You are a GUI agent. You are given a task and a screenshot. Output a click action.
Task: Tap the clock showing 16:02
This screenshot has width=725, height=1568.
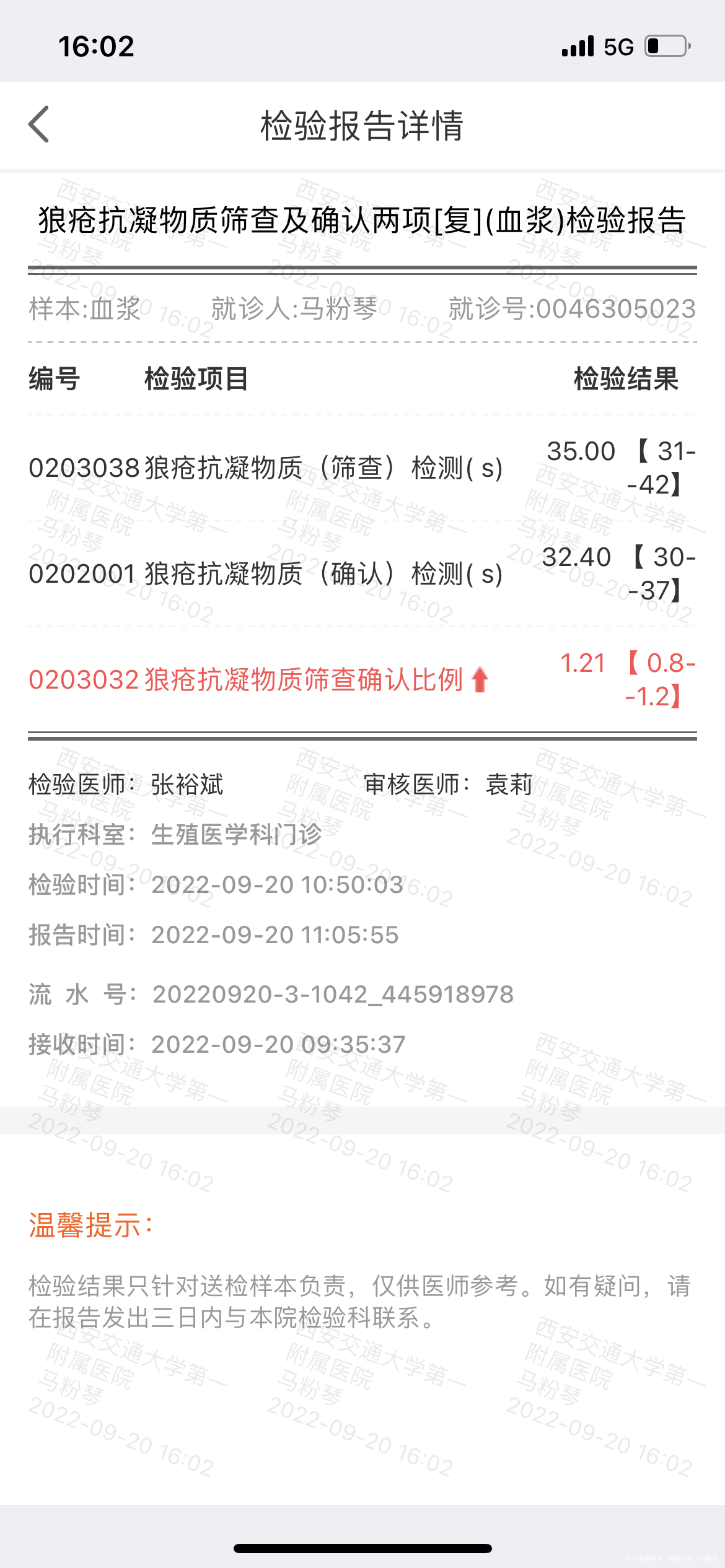pos(96,47)
